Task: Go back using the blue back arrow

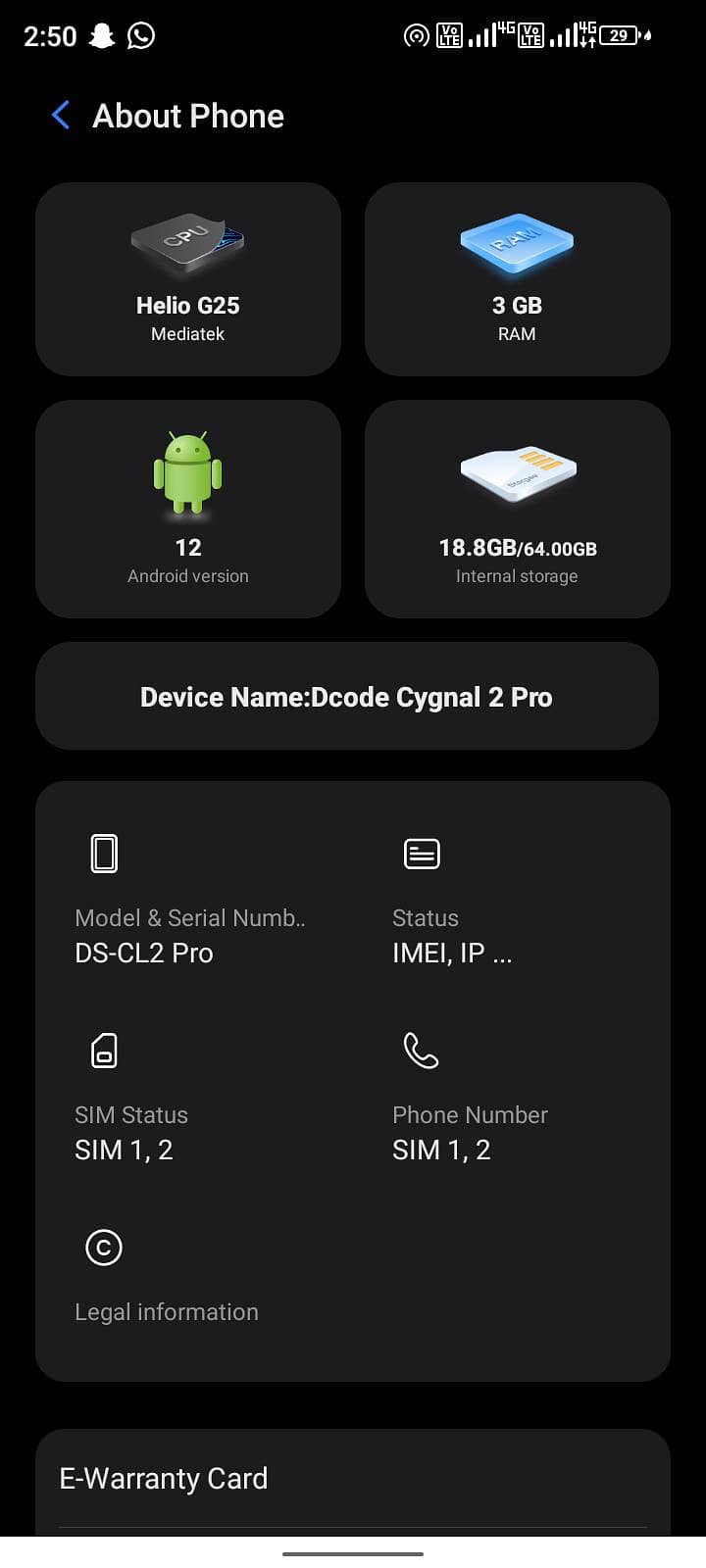Action: [x=60, y=115]
